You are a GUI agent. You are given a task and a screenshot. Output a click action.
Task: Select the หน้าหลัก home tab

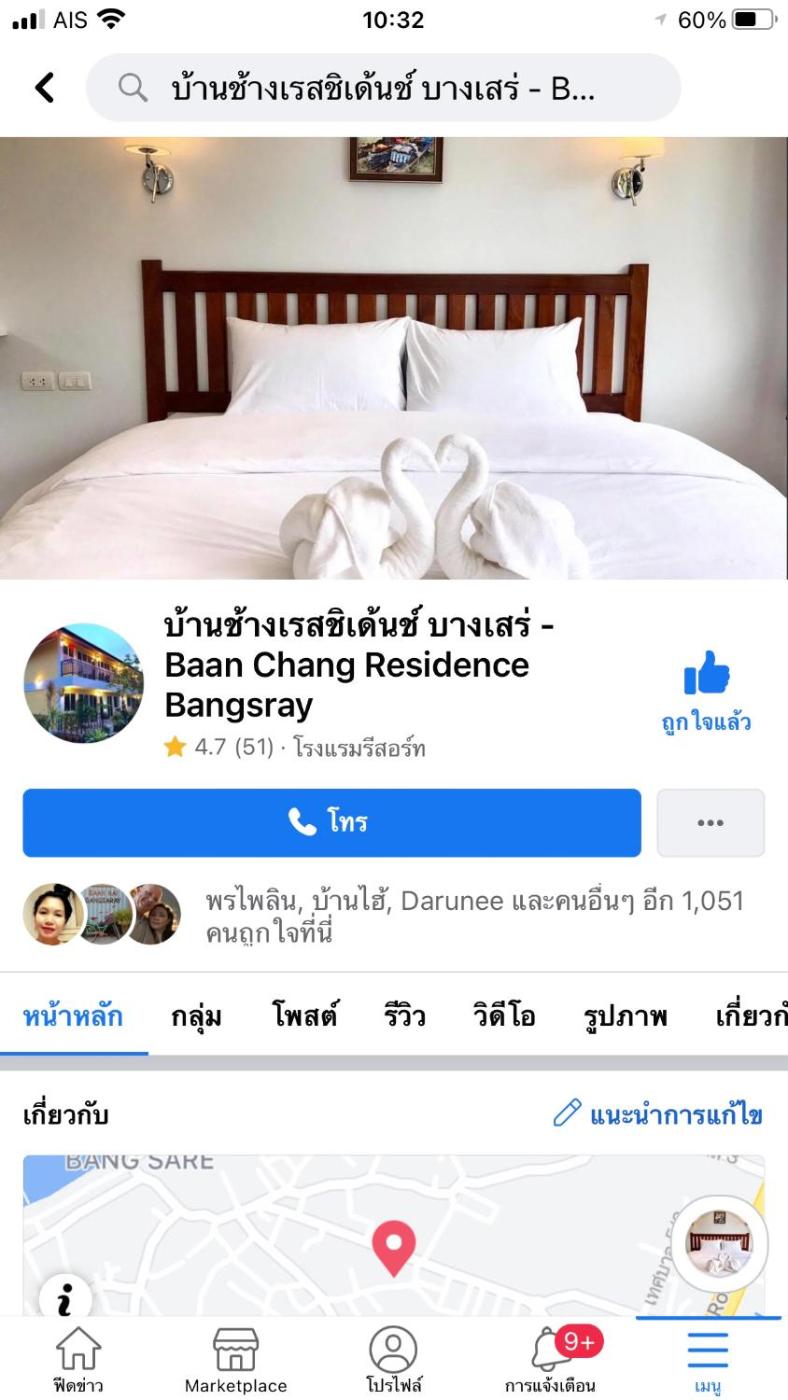coord(73,1016)
